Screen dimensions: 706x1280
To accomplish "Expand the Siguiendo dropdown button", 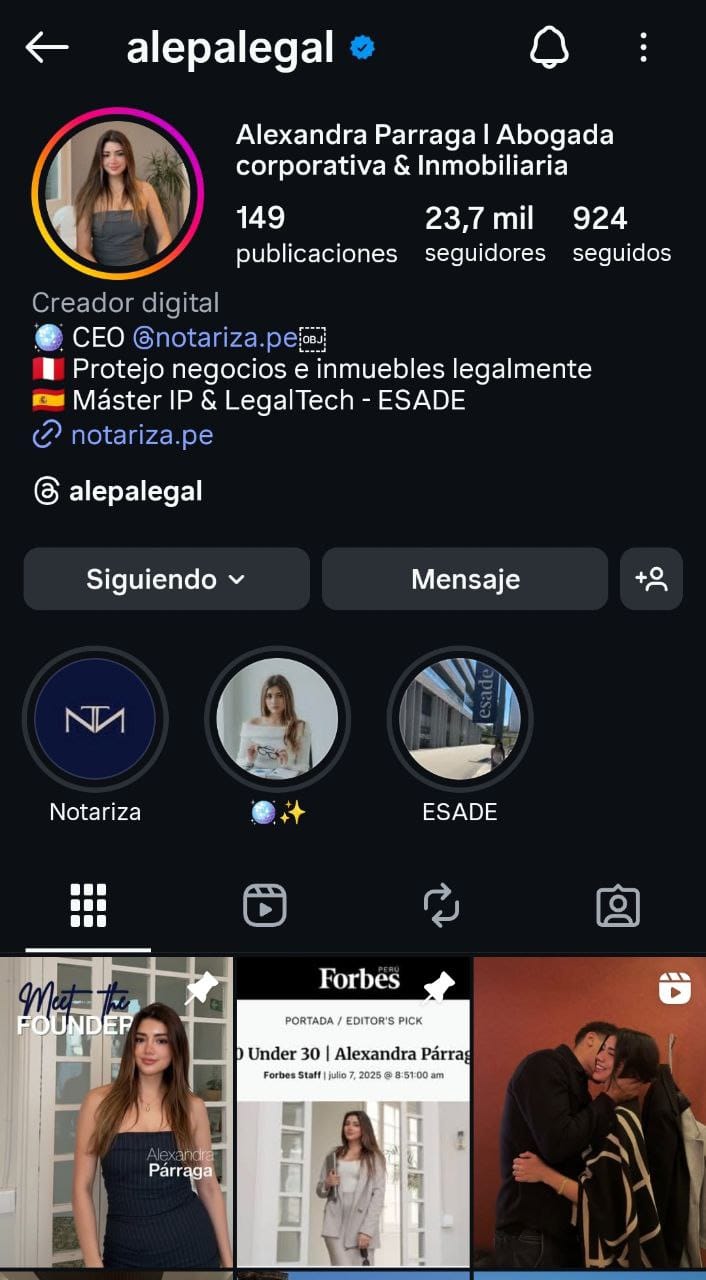I will 166,579.
